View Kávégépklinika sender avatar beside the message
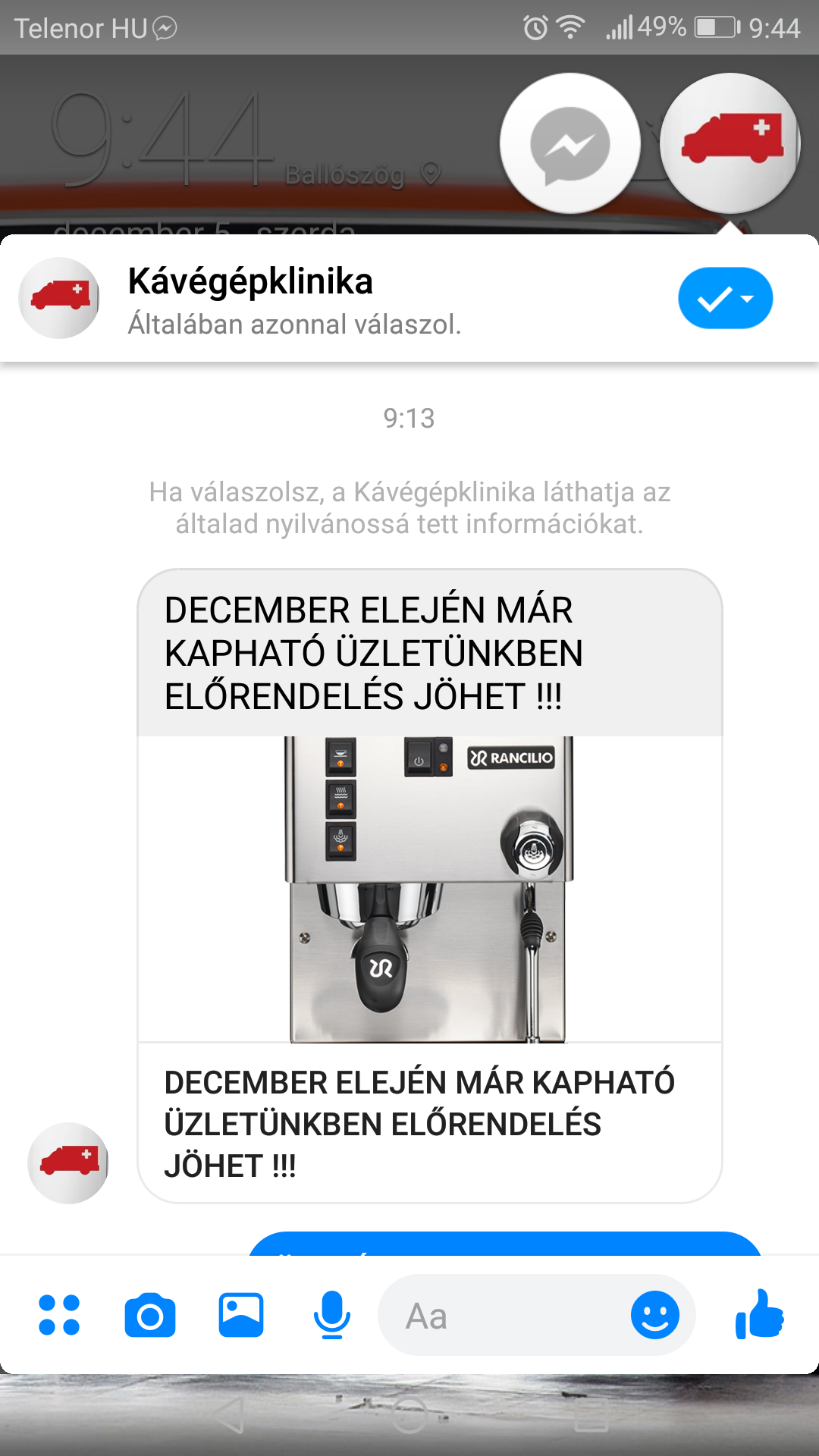 (x=68, y=1163)
